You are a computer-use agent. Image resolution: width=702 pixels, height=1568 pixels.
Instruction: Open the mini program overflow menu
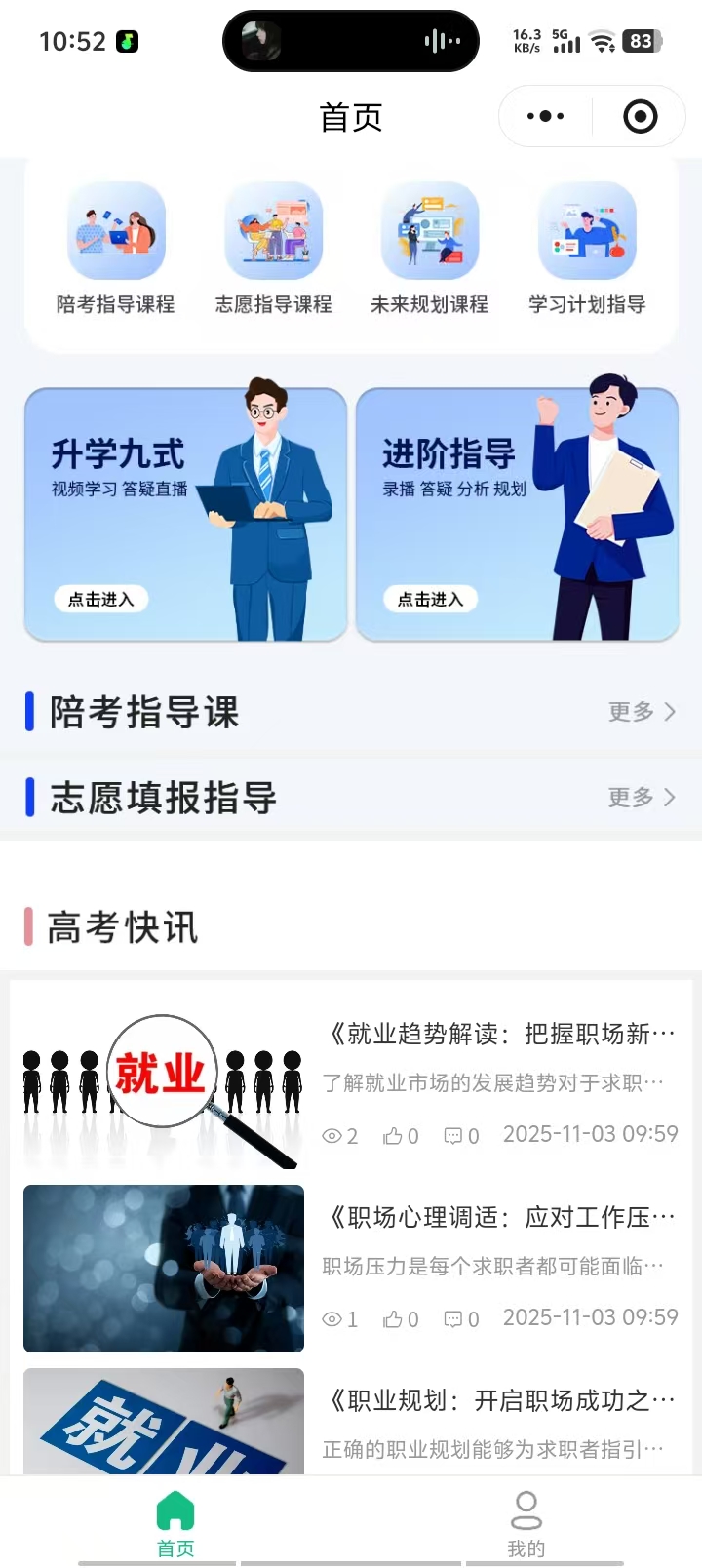[x=545, y=117]
